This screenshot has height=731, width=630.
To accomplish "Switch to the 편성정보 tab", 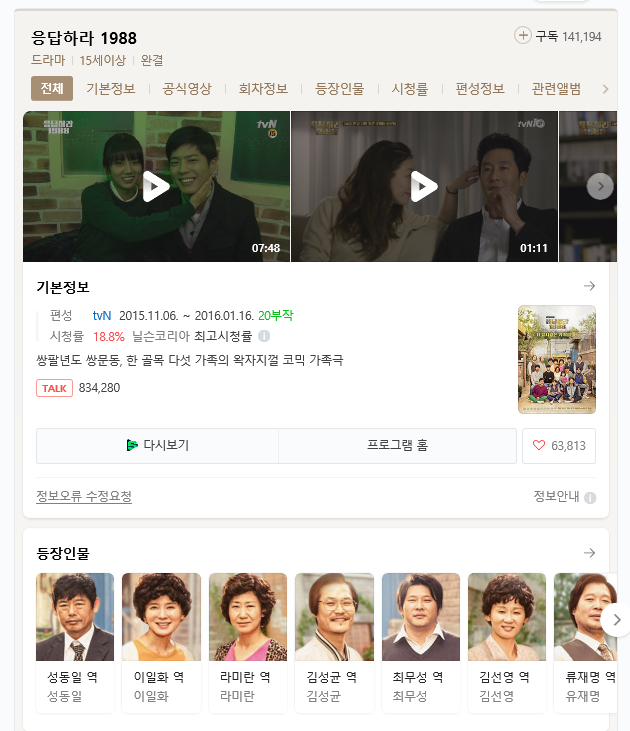I will [x=480, y=89].
